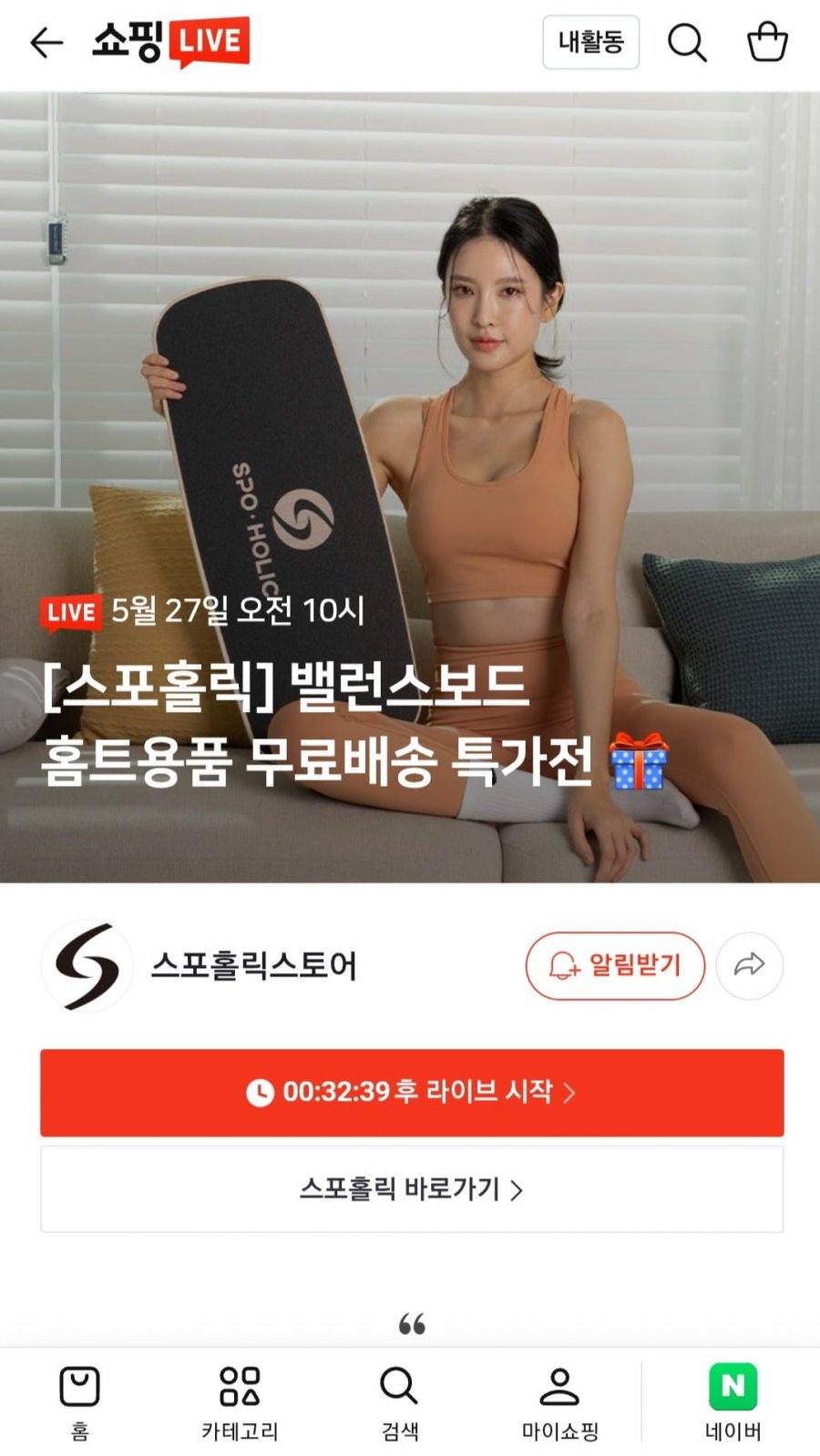Open 스포홀릭 바로가기
Screen dimensions: 820x1456
(x=412, y=1189)
